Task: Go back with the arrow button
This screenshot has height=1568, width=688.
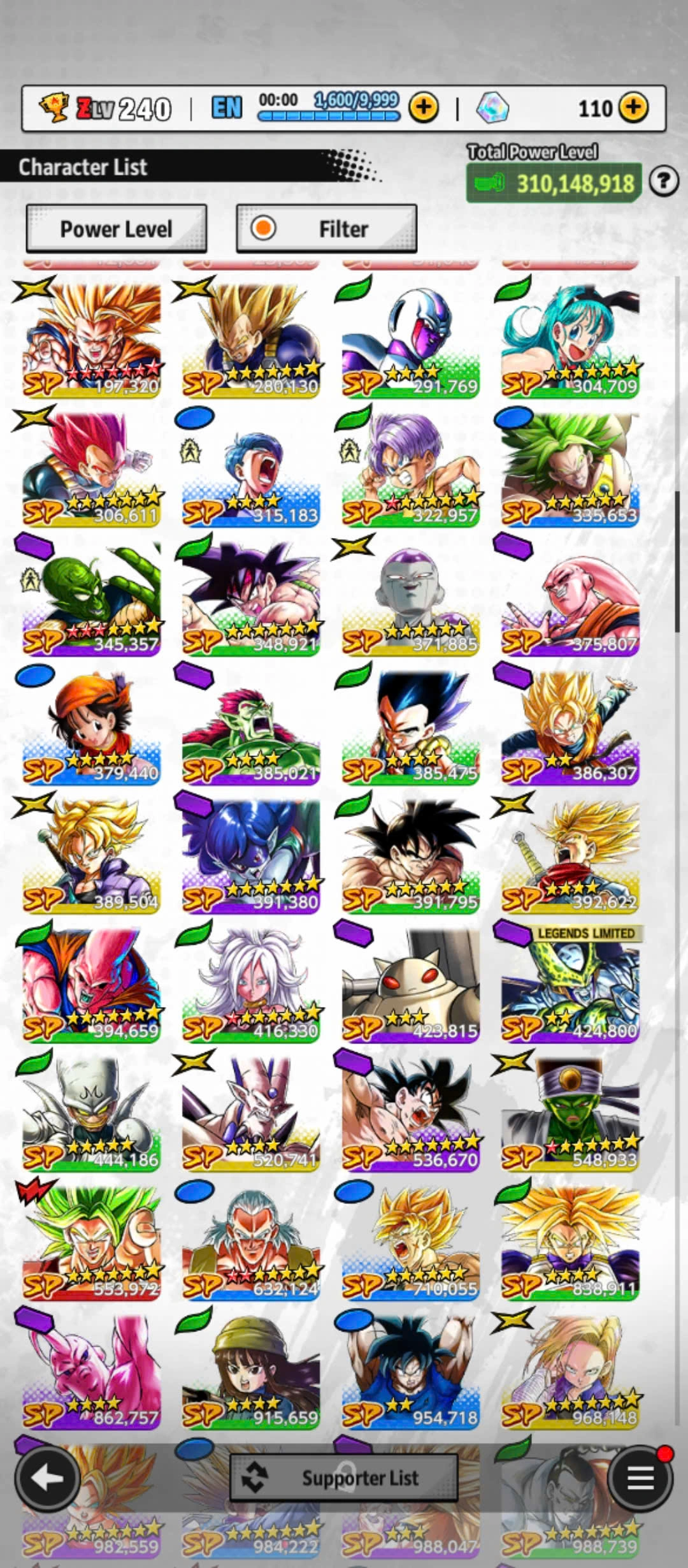Action: [48, 1478]
